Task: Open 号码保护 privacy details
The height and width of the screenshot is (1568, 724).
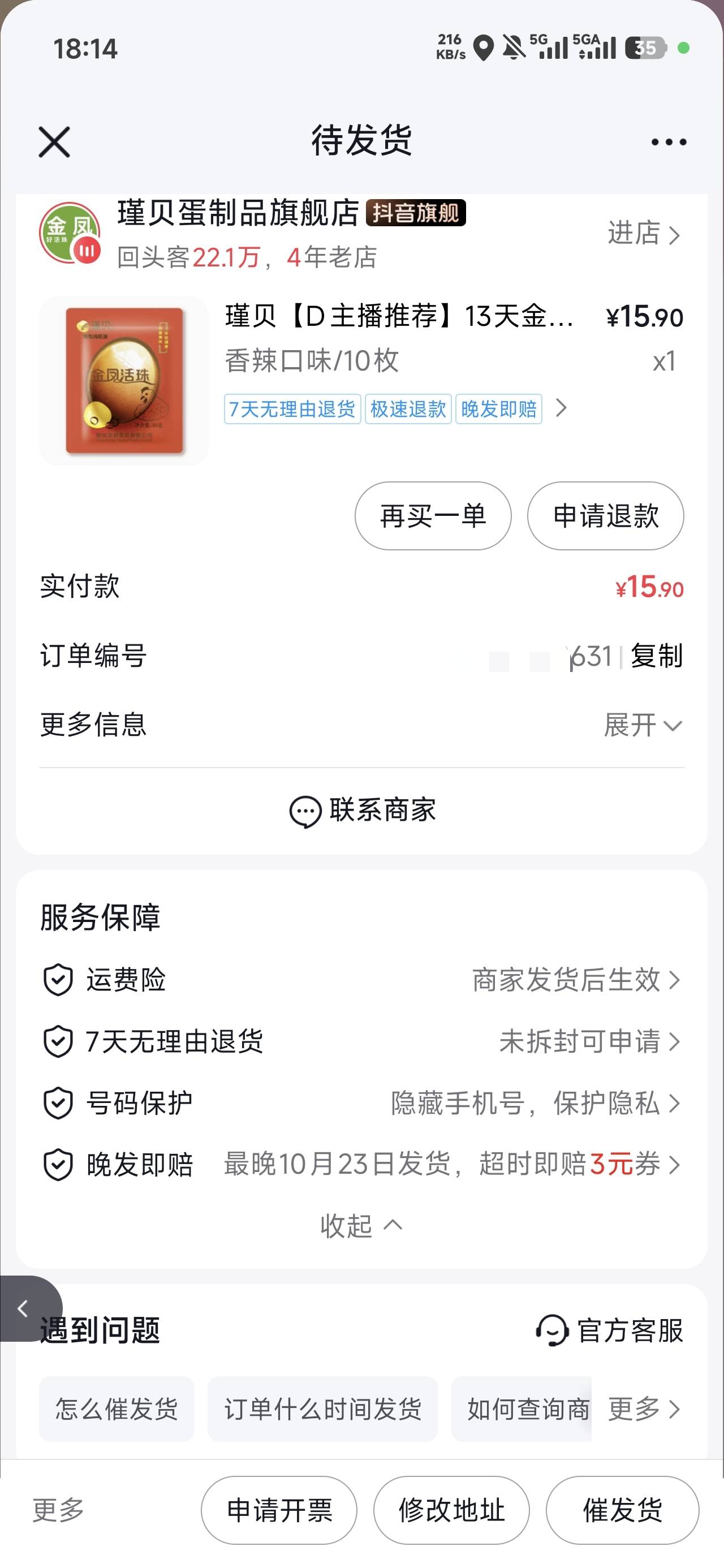Action: tap(361, 1103)
